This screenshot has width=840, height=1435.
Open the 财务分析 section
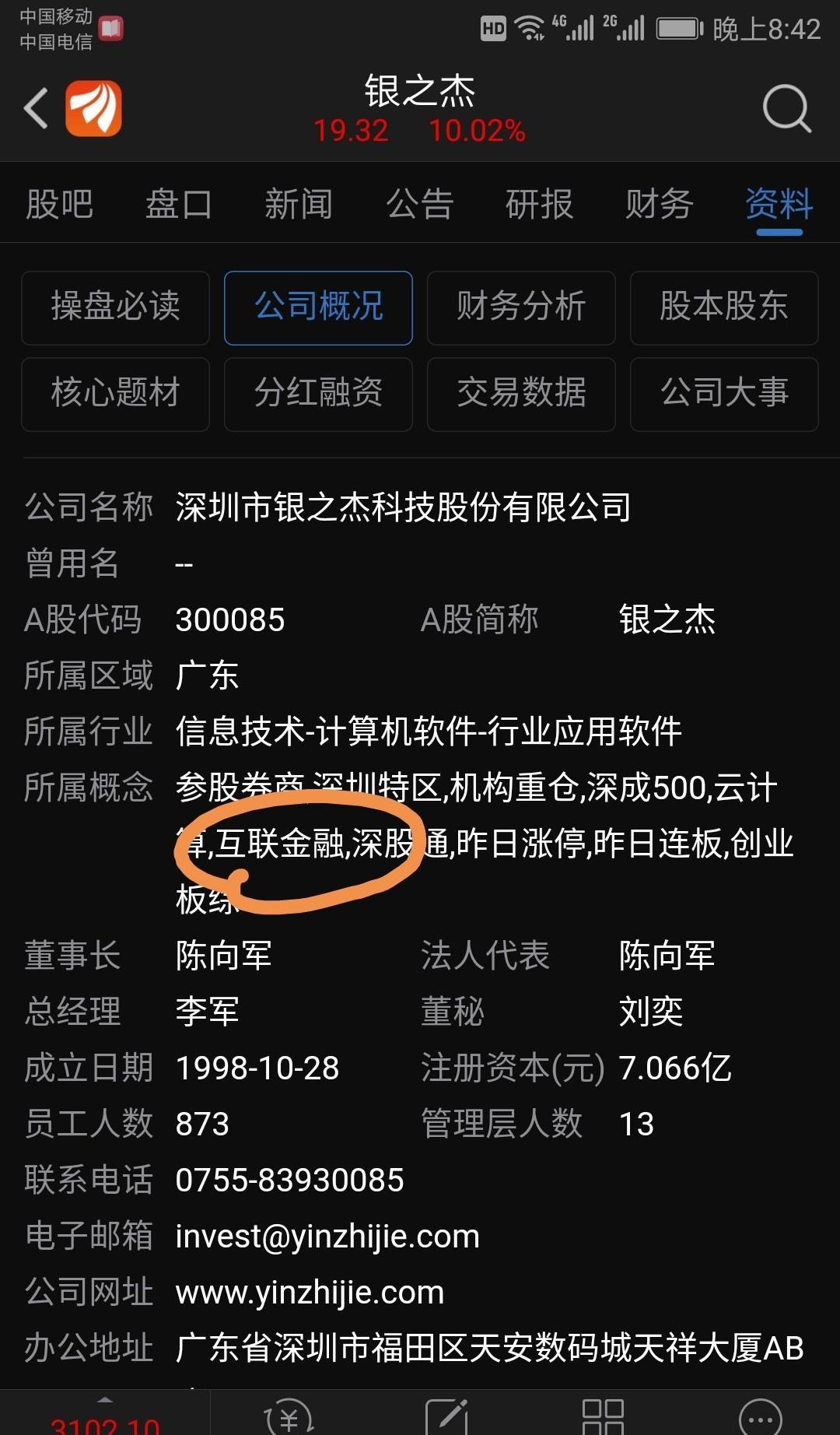click(521, 307)
